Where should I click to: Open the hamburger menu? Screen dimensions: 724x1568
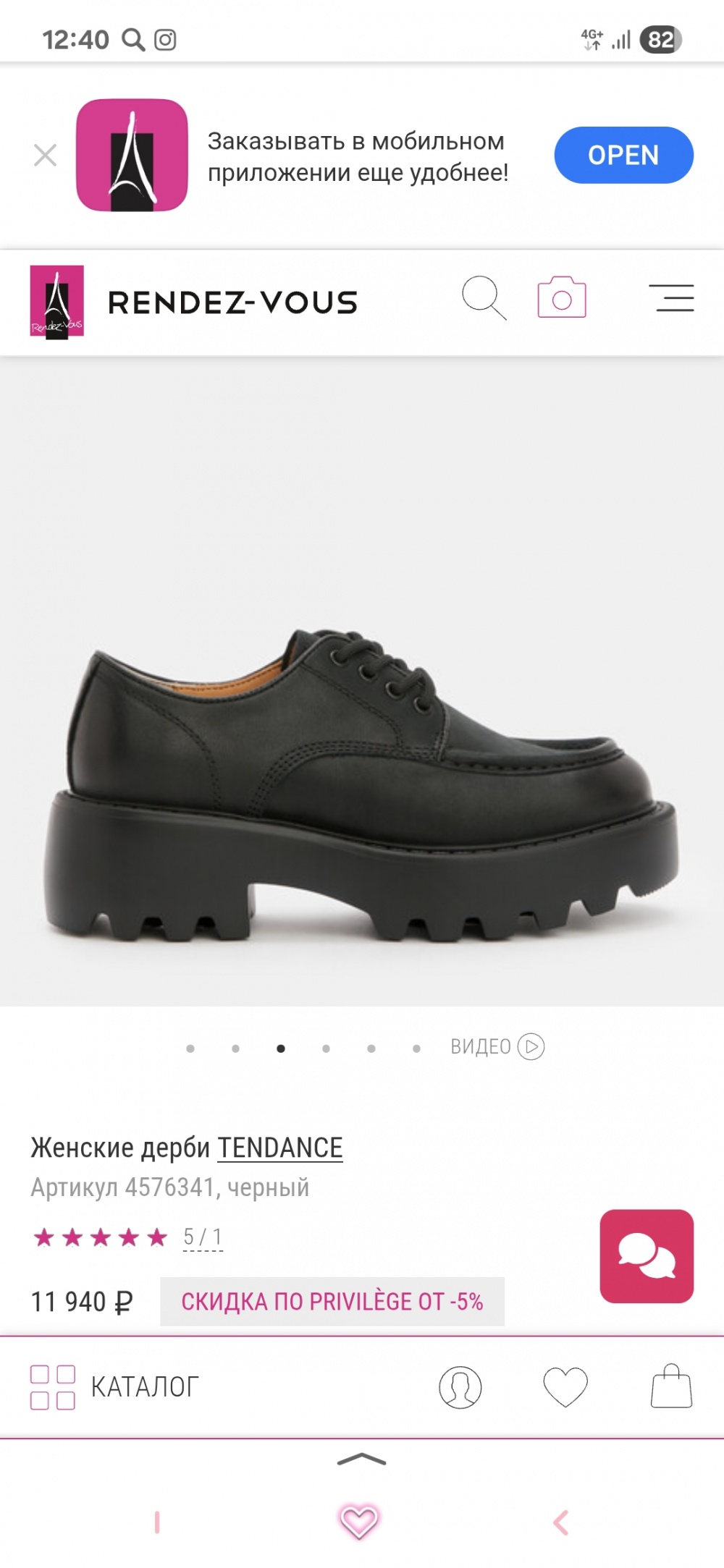[671, 298]
